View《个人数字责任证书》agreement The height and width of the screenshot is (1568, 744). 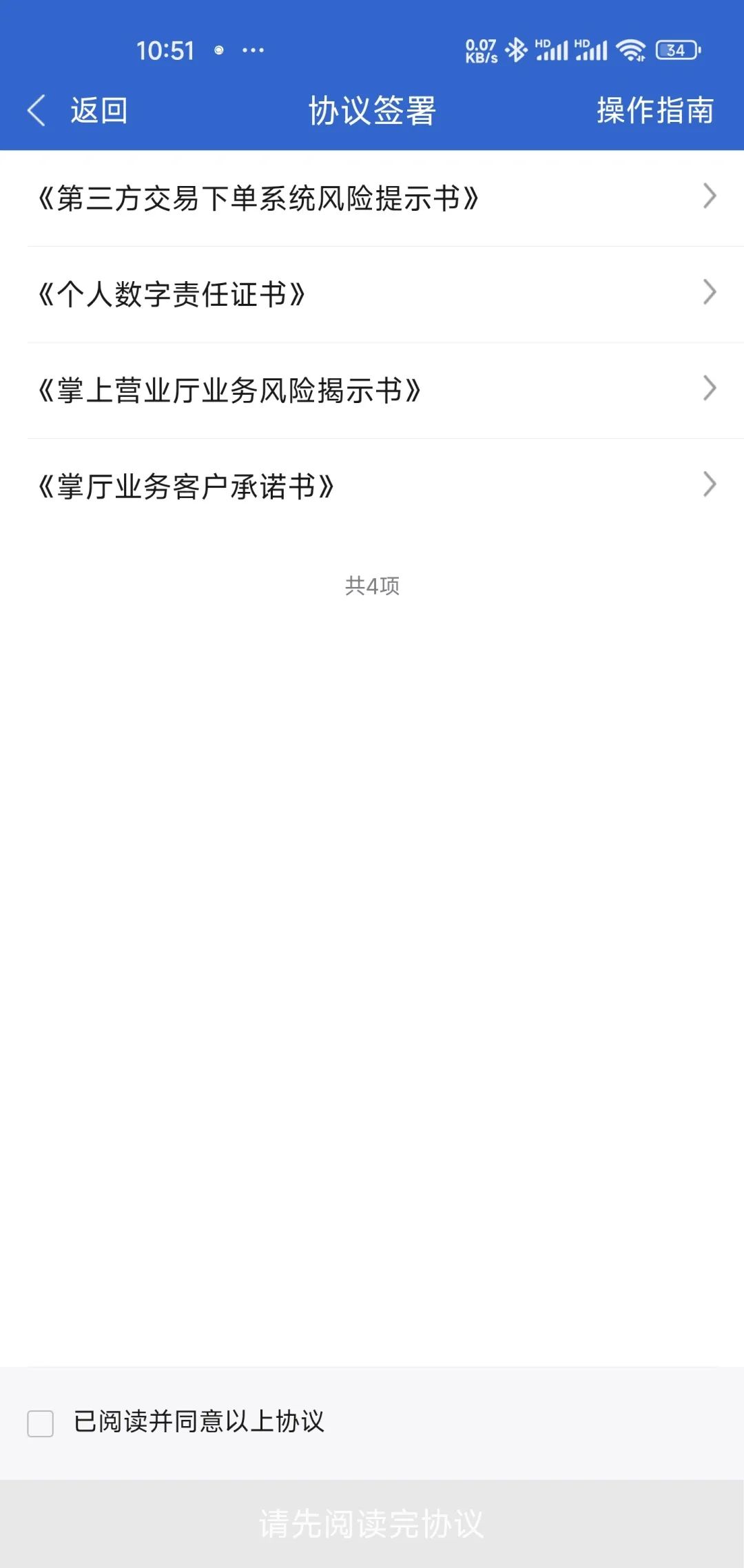(372, 294)
